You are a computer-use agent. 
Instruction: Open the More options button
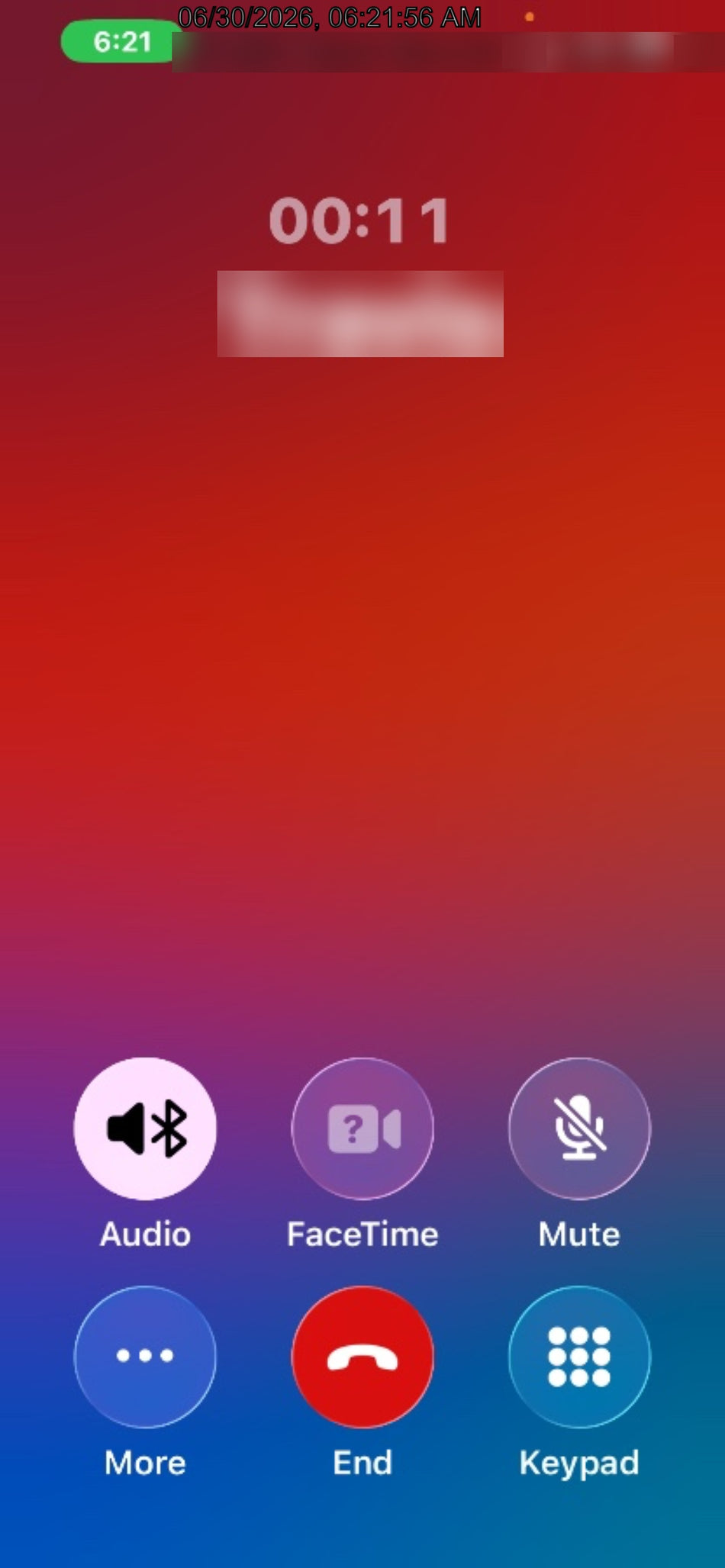coord(145,1356)
